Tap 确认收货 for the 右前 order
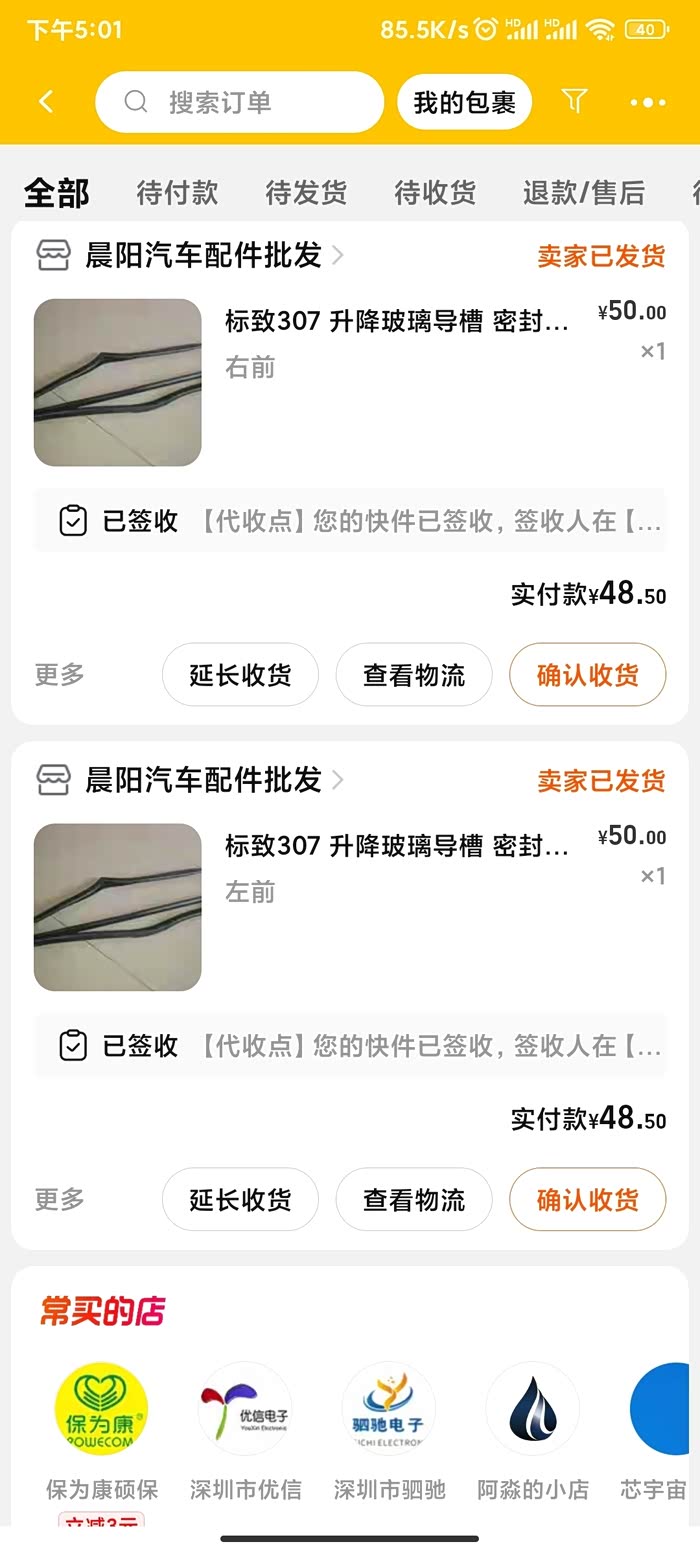 (x=587, y=675)
